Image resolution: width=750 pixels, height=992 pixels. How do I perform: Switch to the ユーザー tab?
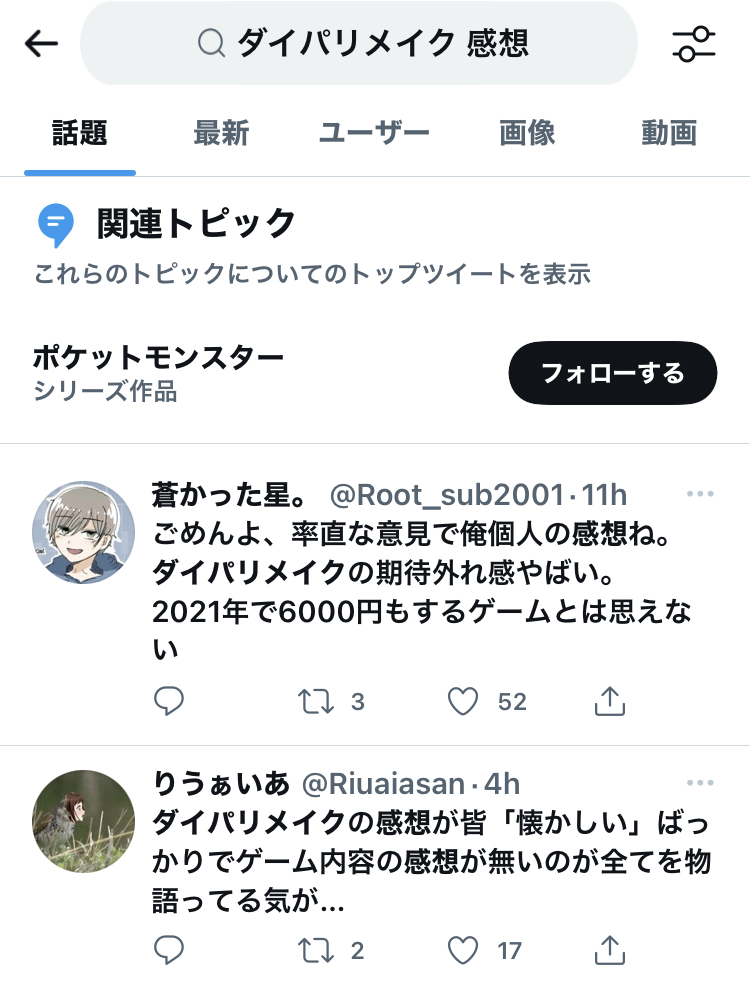[374, 133]
